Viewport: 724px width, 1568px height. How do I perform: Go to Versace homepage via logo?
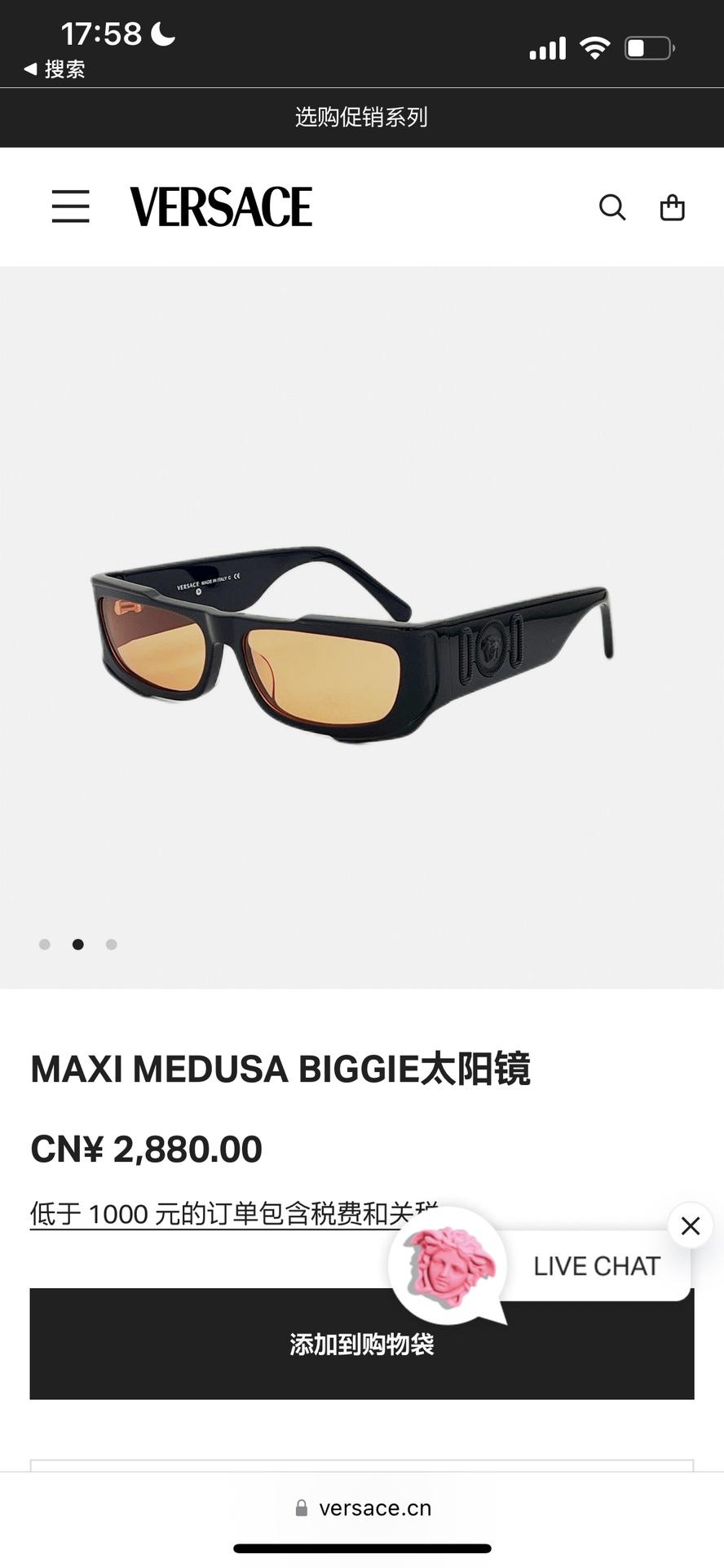coord(221,206)
